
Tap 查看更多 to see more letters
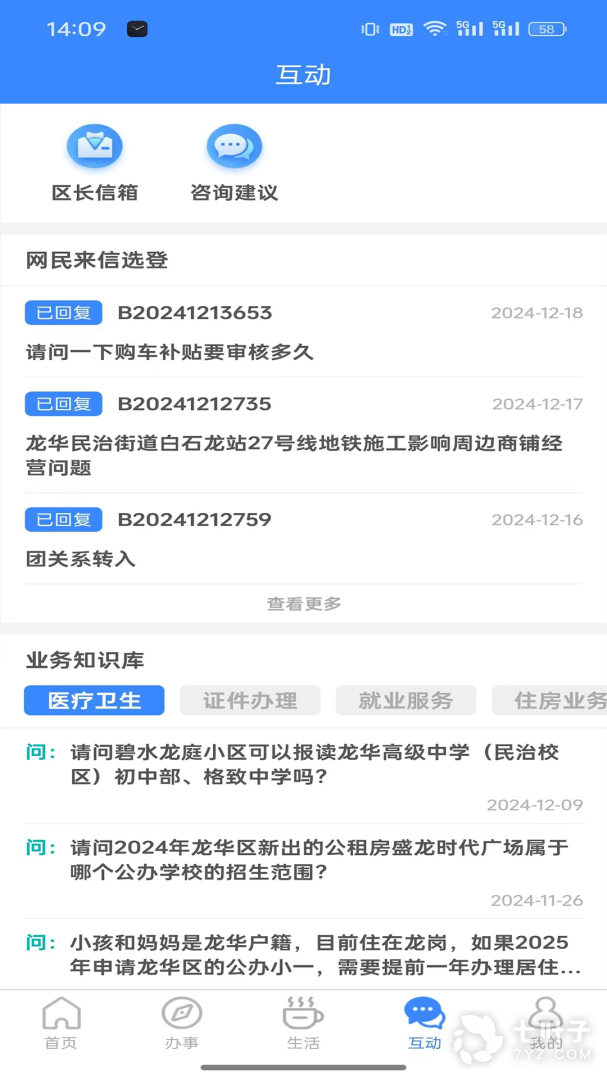click(304, 604)
